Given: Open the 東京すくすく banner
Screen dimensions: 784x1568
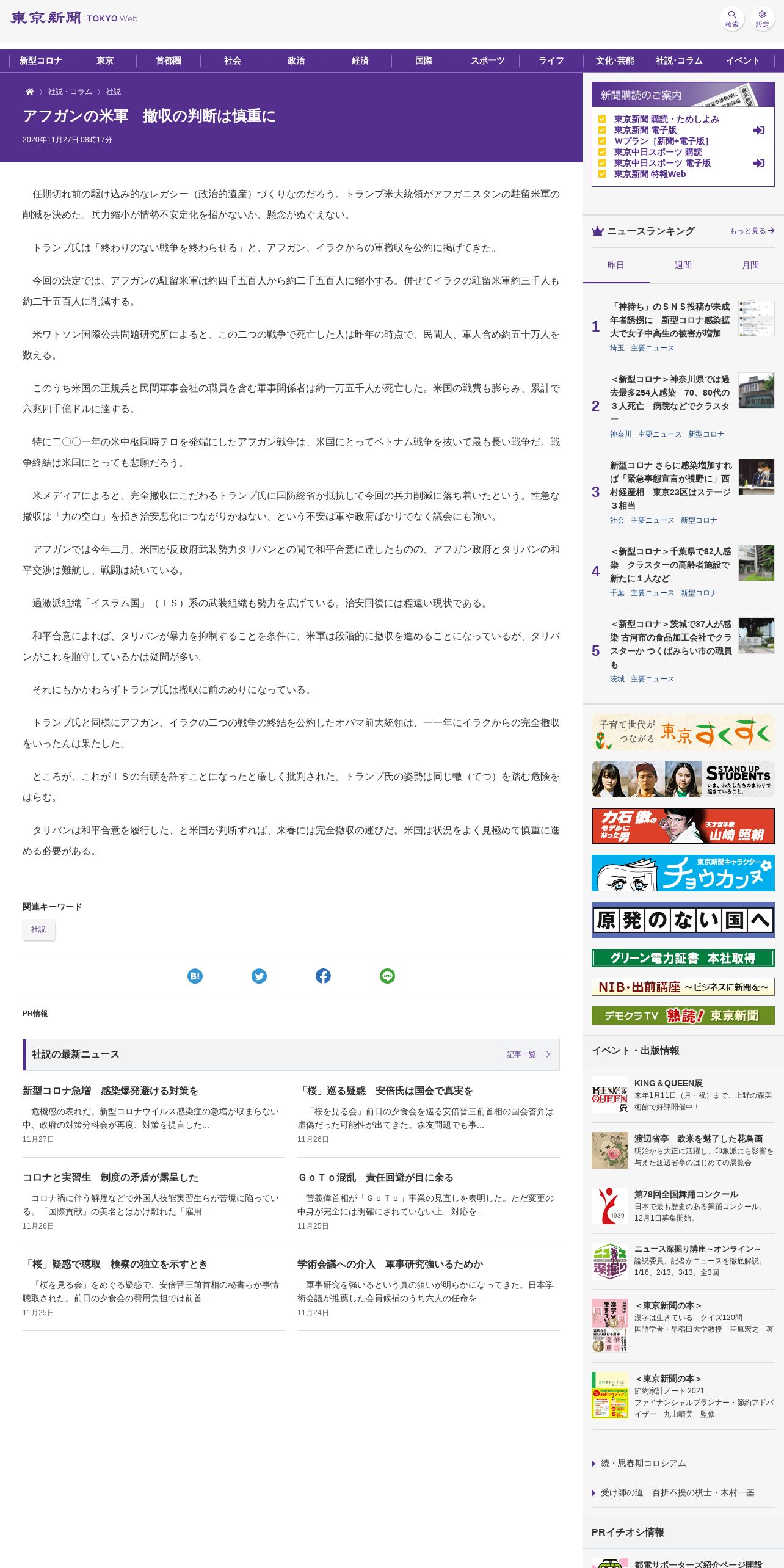Looking at the screenshot, I should pyautogui.click(x=683, y=732).
